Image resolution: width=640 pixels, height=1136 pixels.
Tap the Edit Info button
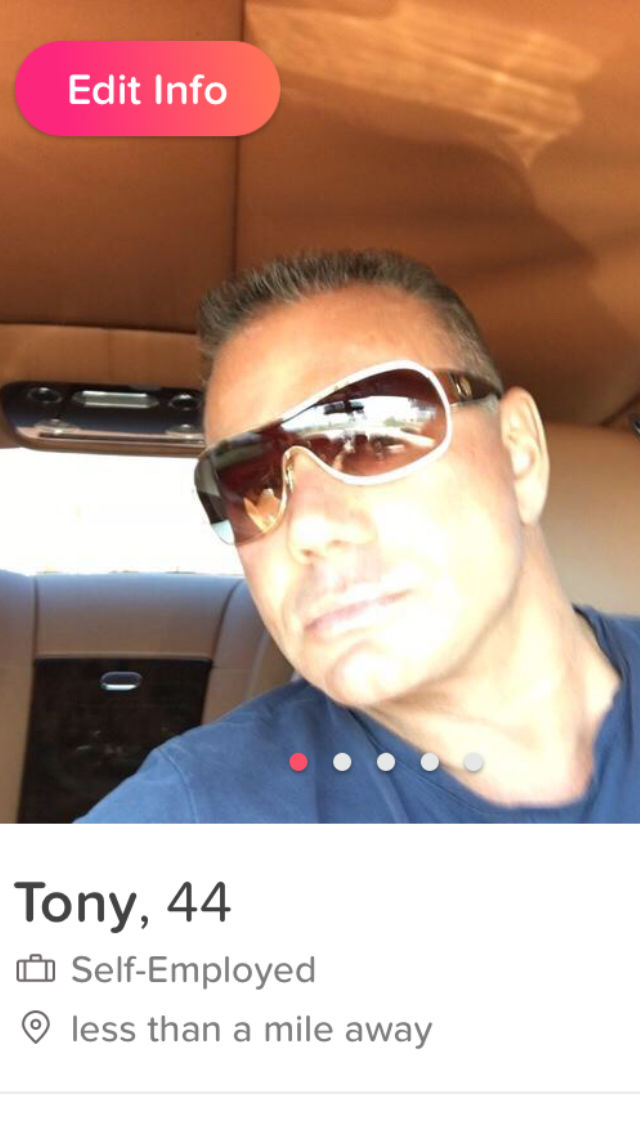[147, 89]
